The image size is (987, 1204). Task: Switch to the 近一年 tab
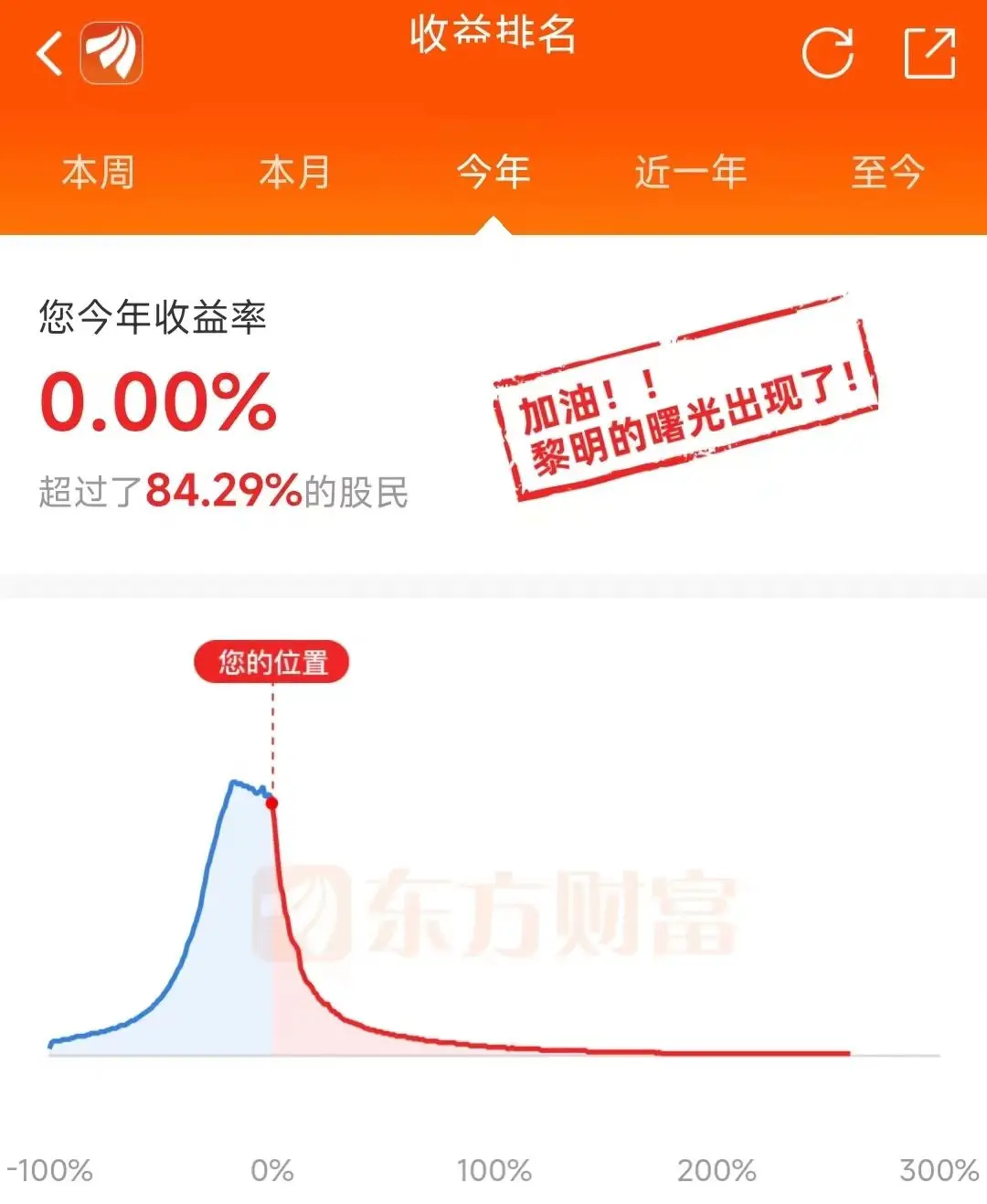coord(691,172)
